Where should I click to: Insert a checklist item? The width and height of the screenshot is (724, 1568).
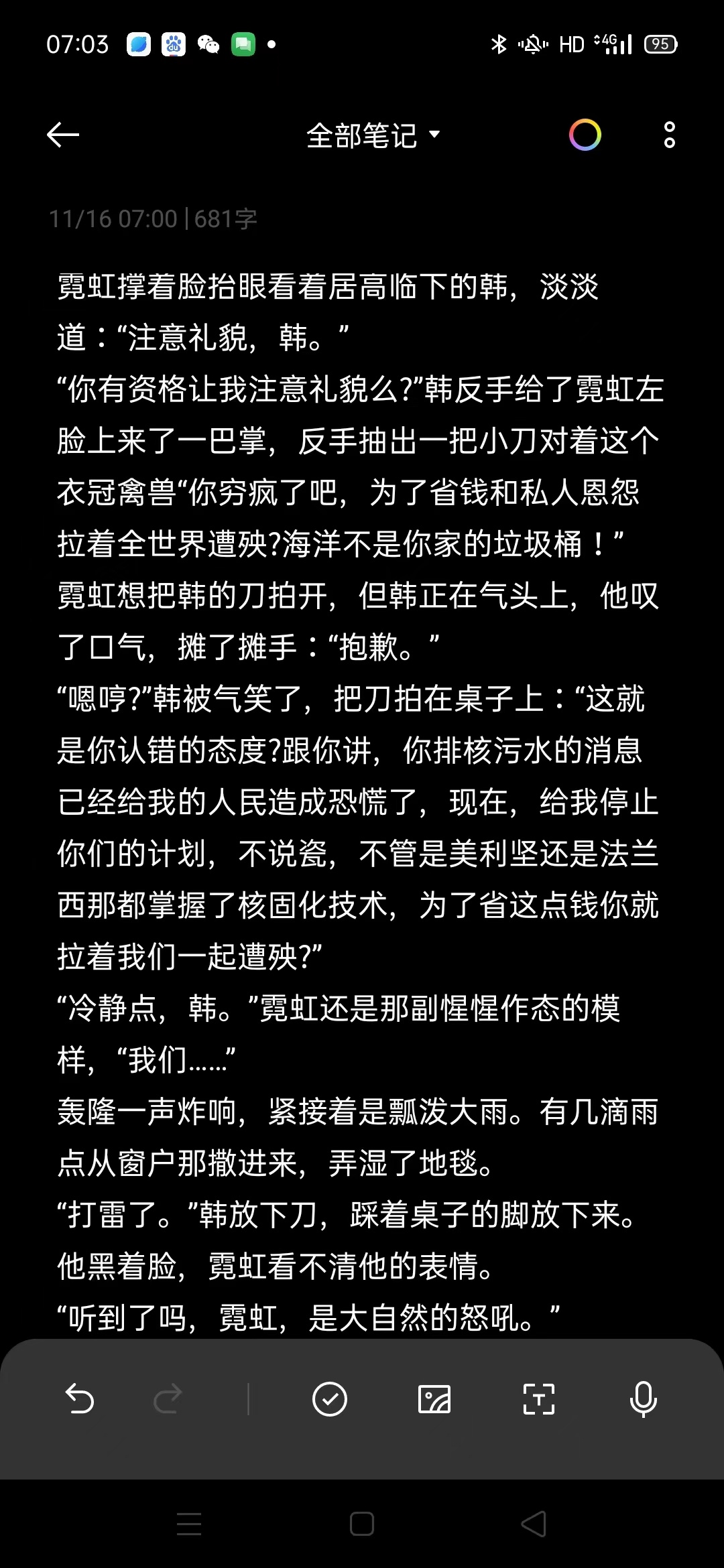pos(330,1398)
